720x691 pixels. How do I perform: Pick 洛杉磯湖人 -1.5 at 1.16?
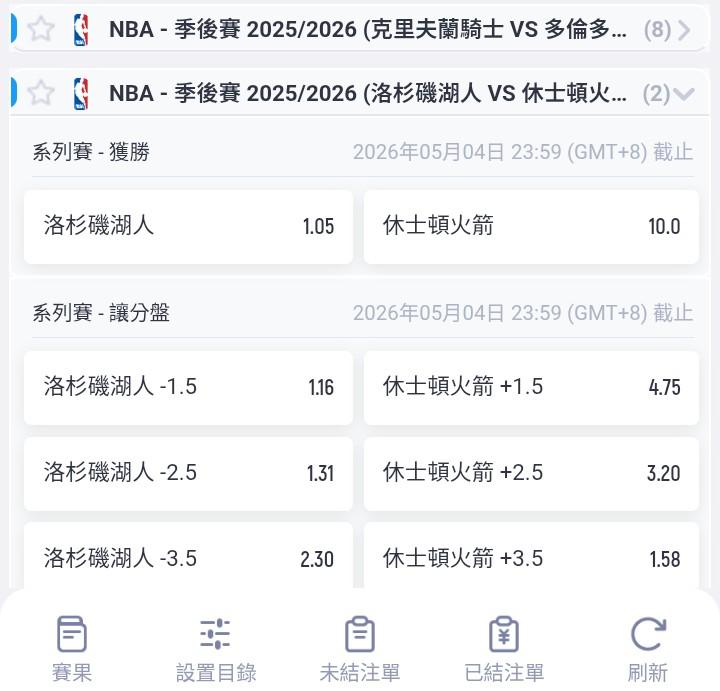pyautogui.click(x=188, y=387)
